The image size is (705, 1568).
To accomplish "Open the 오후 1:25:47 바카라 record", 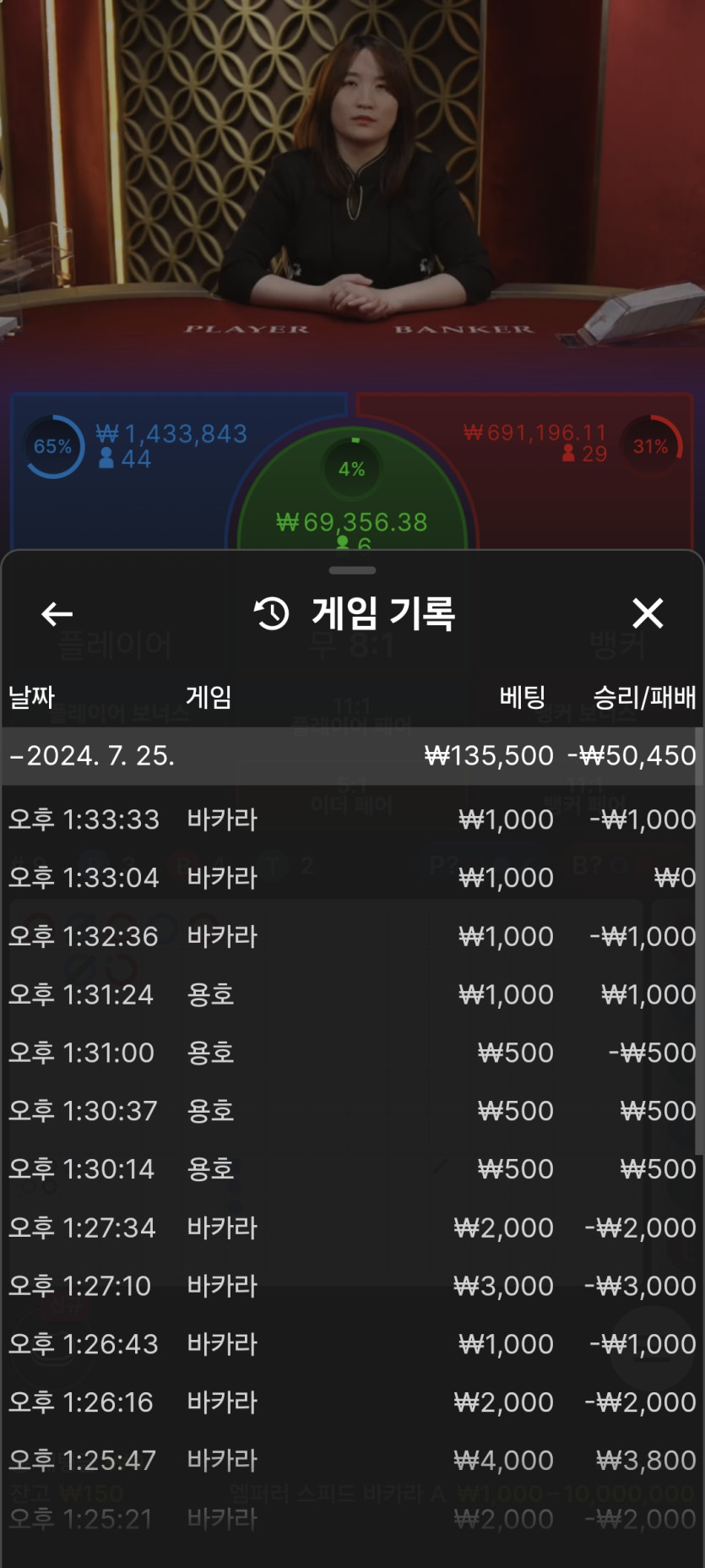I will pos(352,1461).
